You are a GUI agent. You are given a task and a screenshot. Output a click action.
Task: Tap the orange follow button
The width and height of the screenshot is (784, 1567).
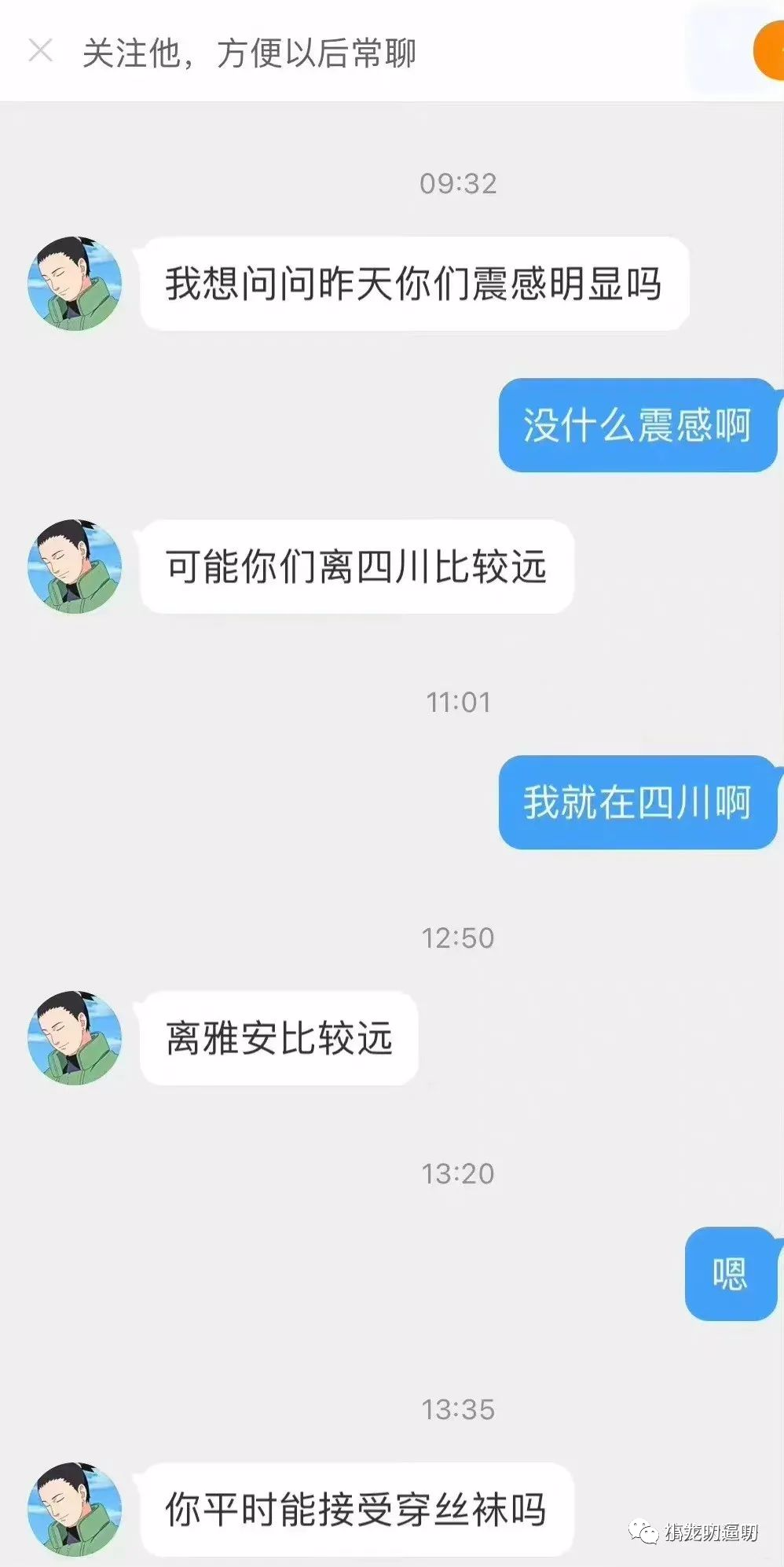(x=770, y=52)
